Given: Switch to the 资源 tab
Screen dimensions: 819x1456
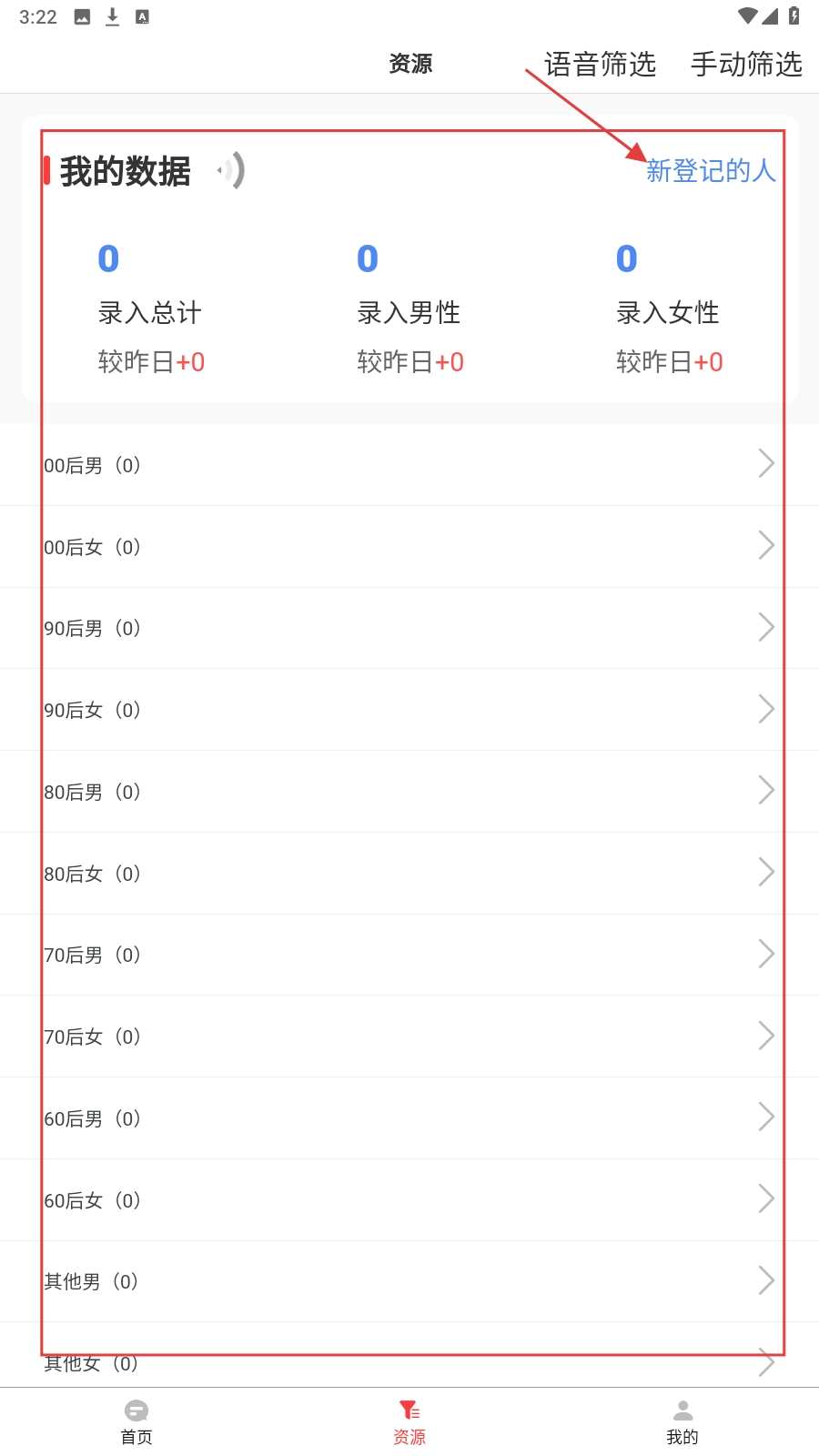Looking at the screenshot, I should tap(409, 1421).
